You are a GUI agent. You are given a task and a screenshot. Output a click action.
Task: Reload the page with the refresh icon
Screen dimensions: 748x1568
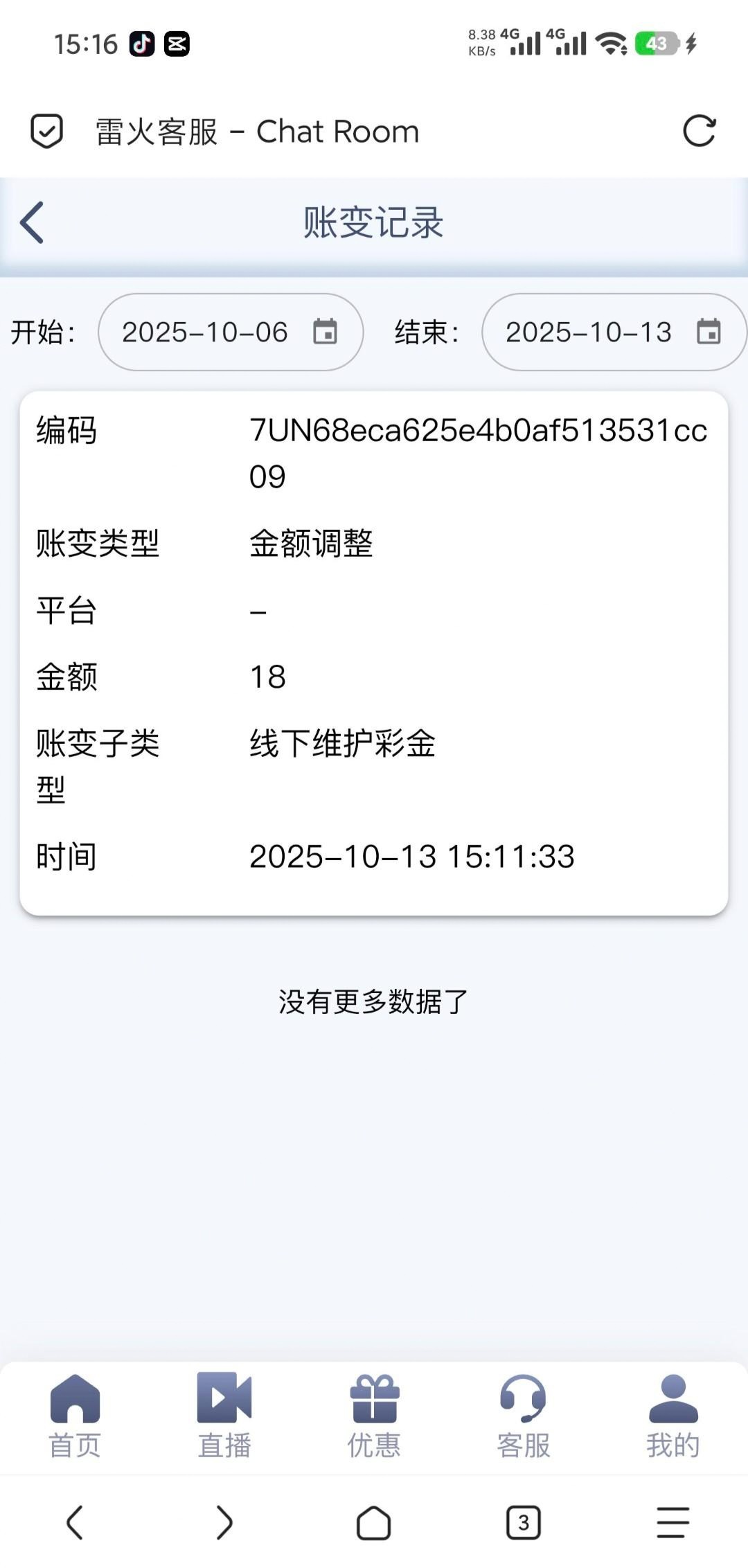click(x=698, y=131)
